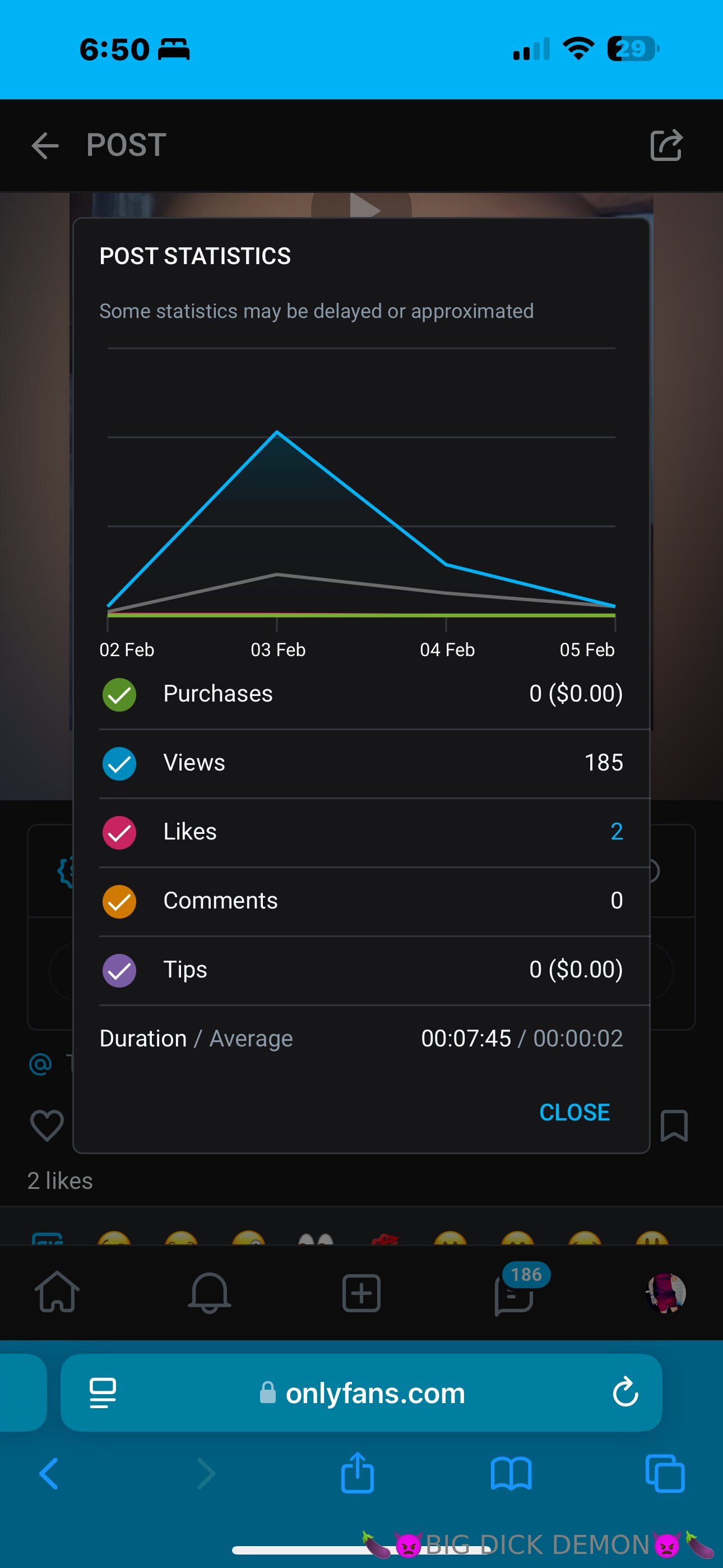Open Safari bookmarks

[x=511, y=1474]
